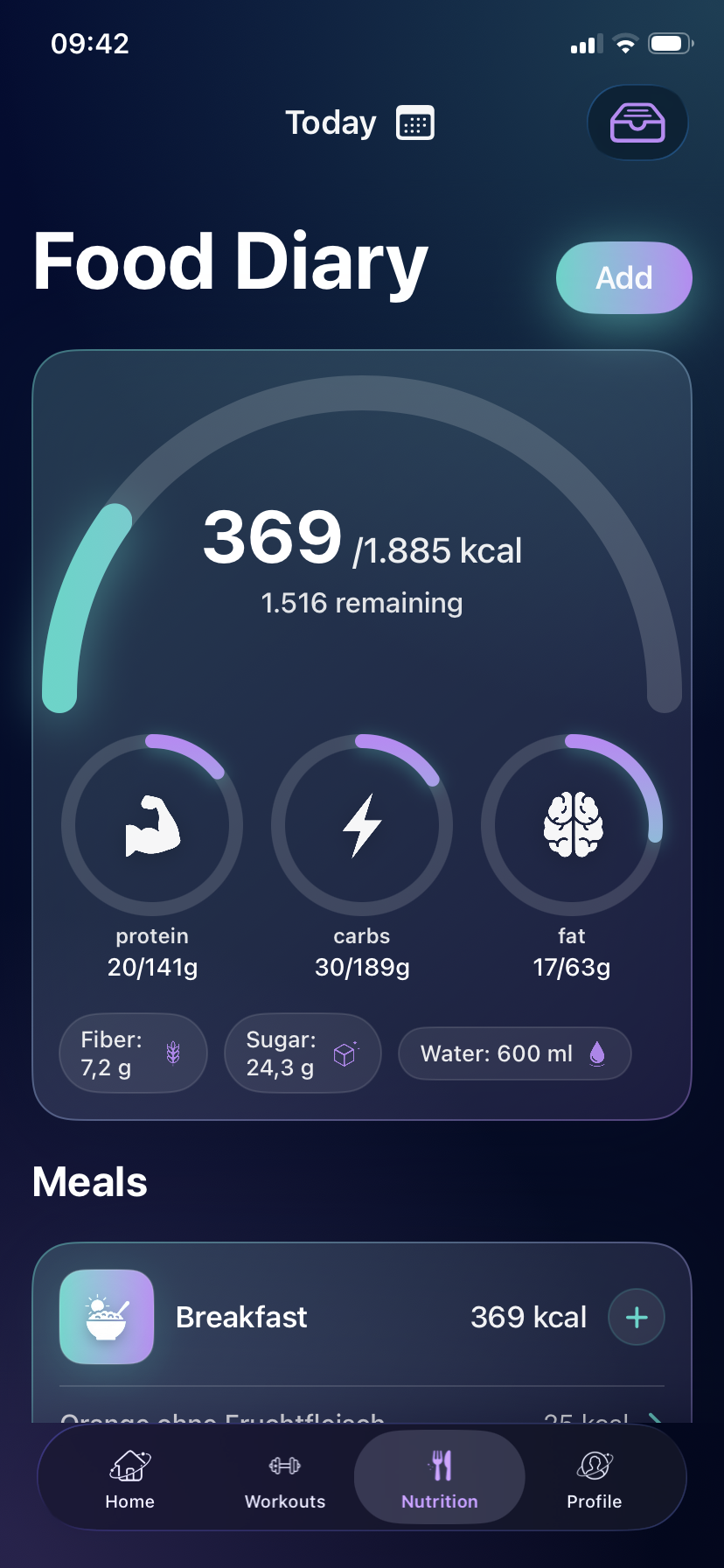Screen dimensions: 724x1568
Task: Switch to the Nutrition tab
Action: [x=439, y=1479]
